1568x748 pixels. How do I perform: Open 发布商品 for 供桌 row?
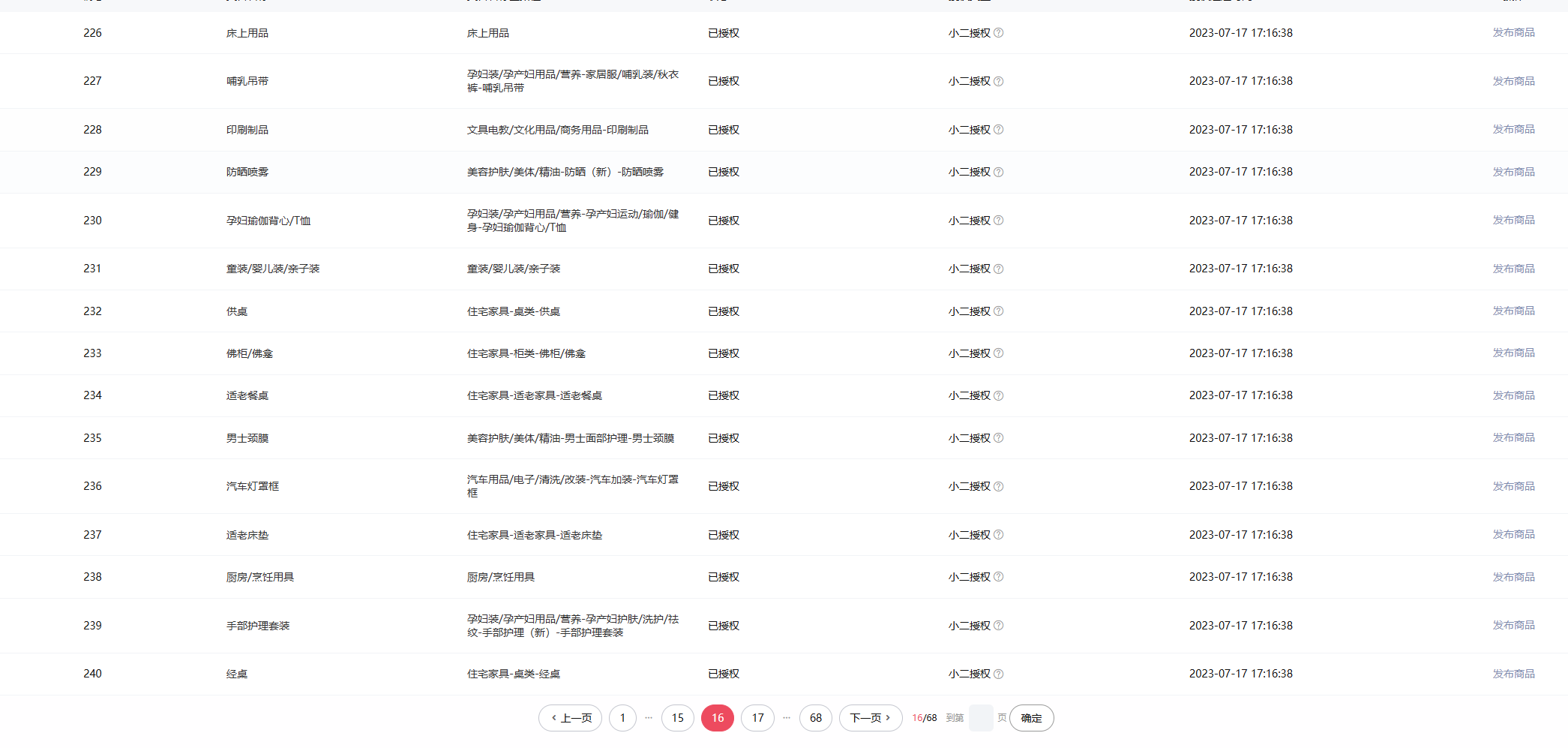(1513, 311)
